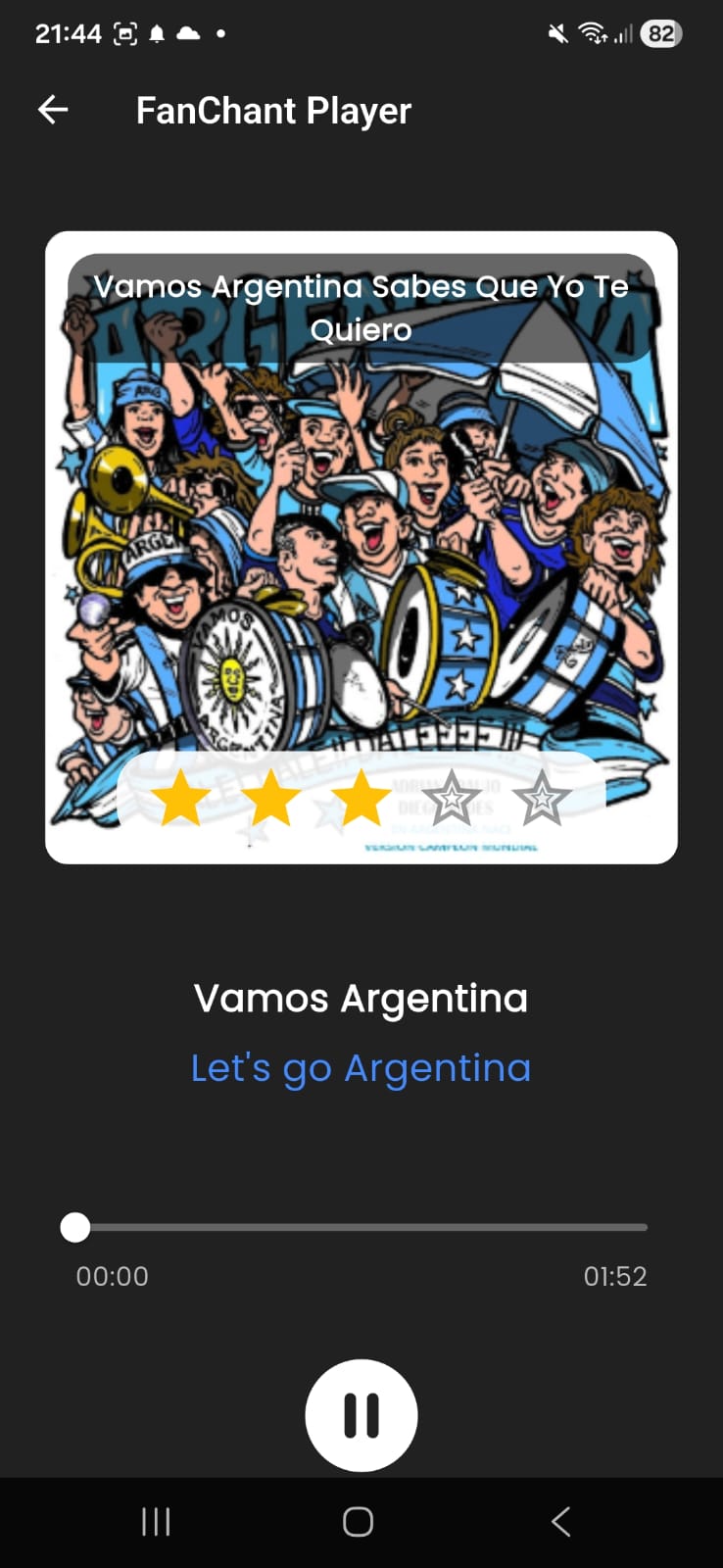The height and width of the screenshot is (1568, 723).
Task: Set rating to two stars
Action: pos(271,797)
